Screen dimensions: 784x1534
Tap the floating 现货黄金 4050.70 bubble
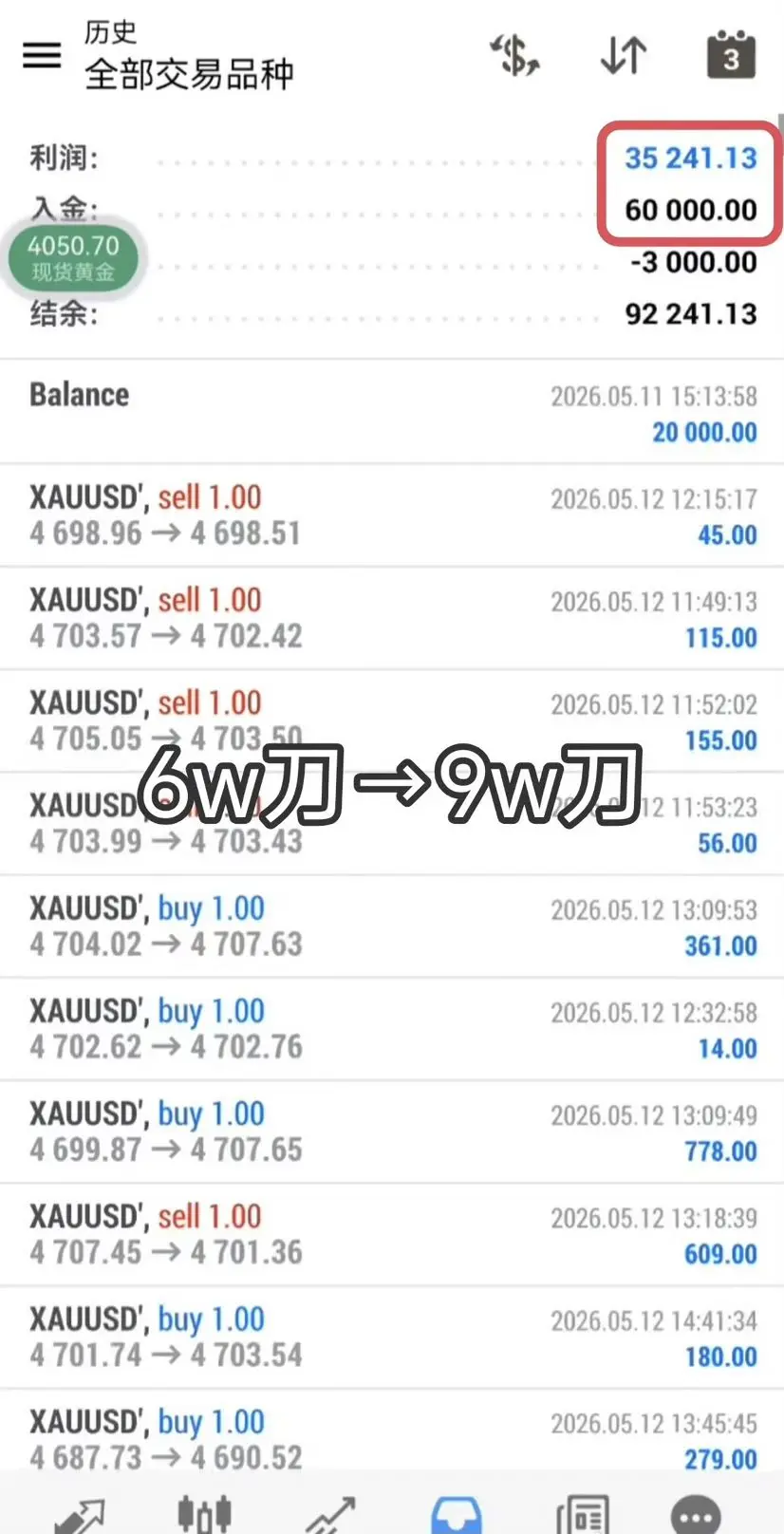tap(74, 258)
